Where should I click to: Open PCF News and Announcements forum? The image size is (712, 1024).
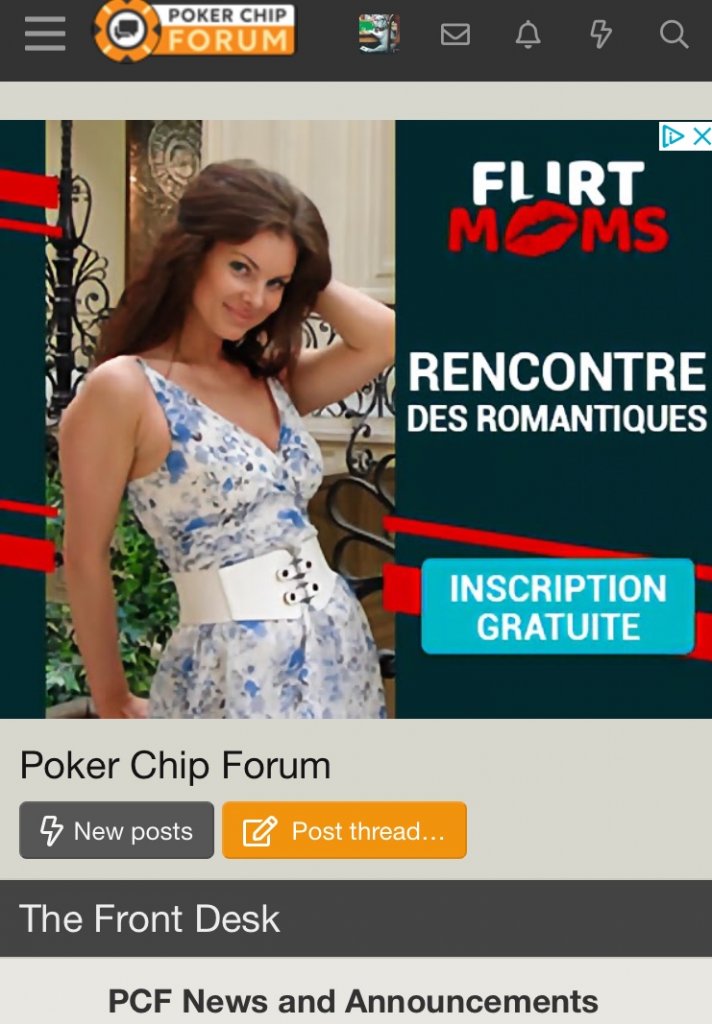click(x=353, y=1000)
